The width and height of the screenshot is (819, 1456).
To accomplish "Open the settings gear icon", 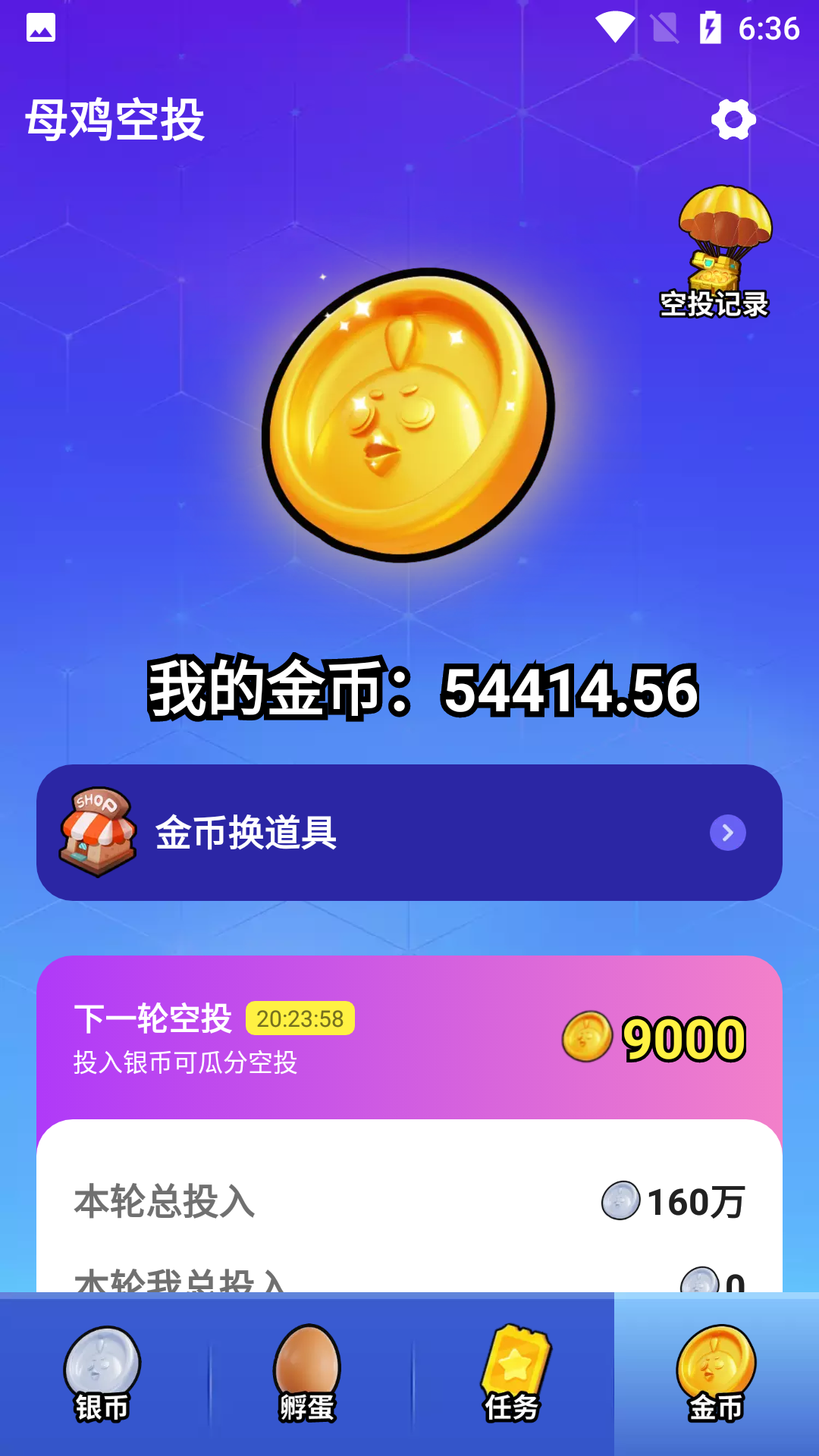I will click(x=733, y=119).
